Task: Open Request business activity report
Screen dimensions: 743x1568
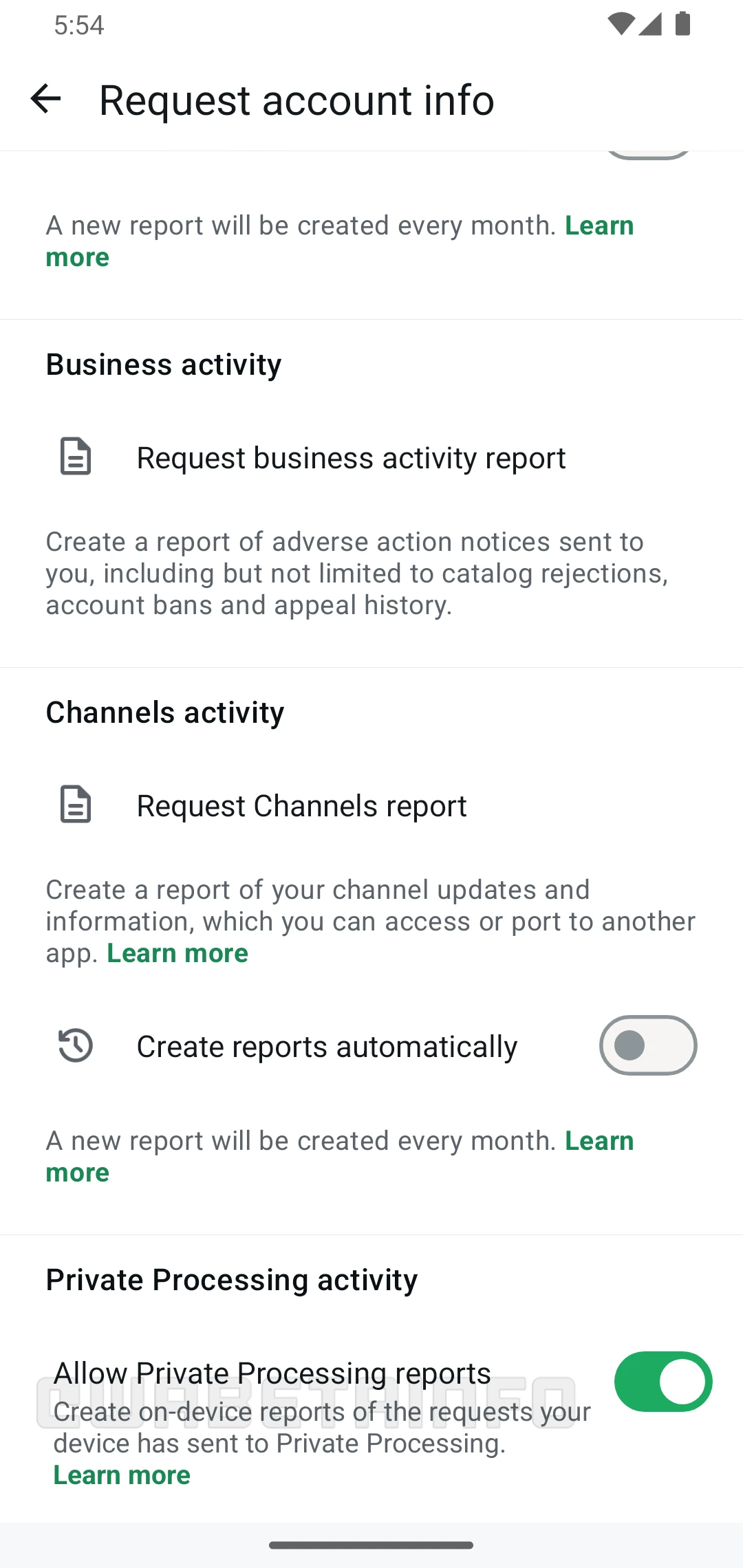Action: 351,458
